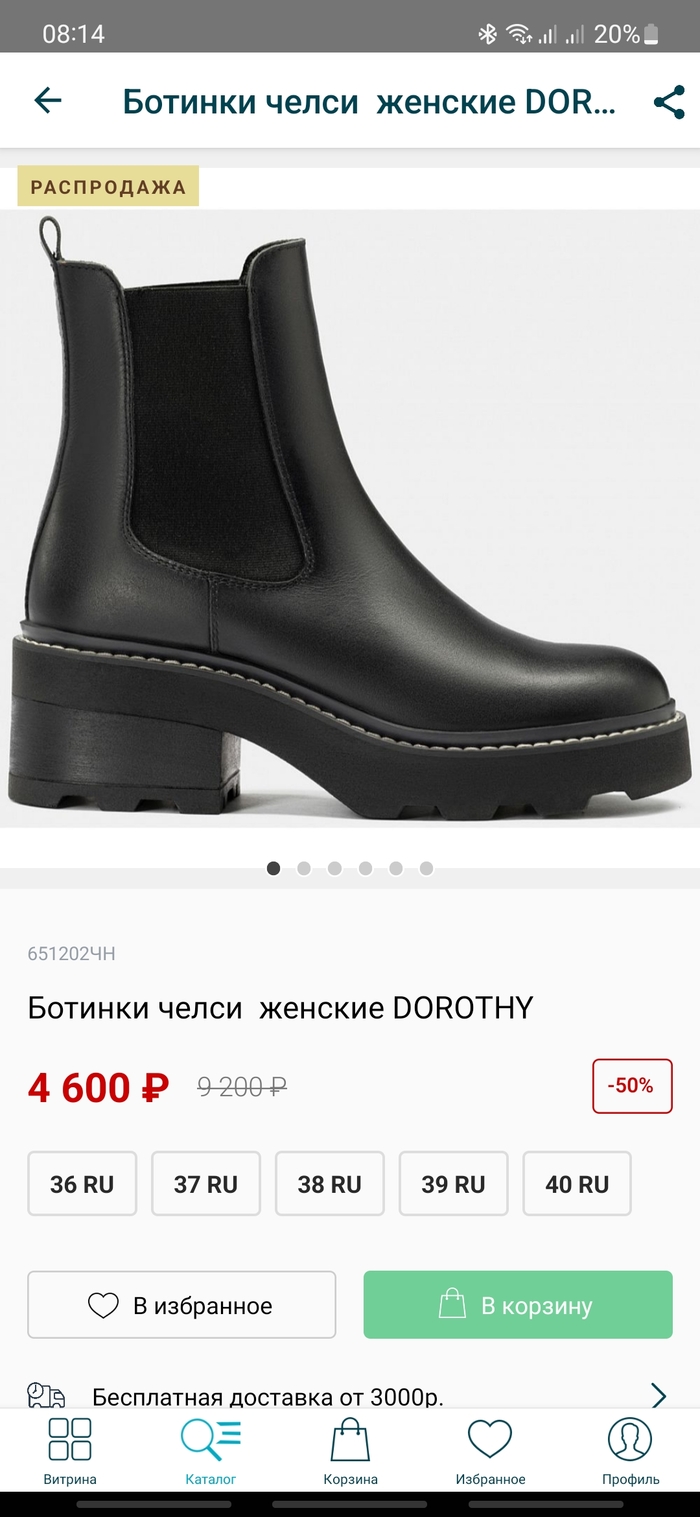
Task: Open the boot product photo
Action: point(350,520)
